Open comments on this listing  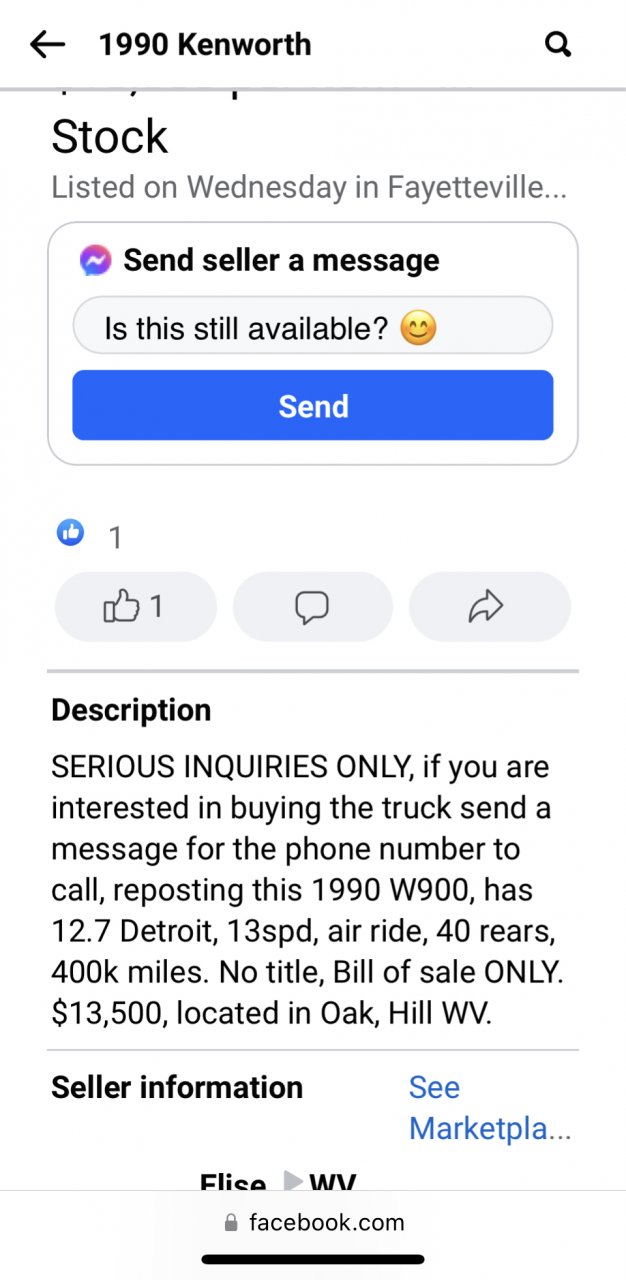(312, 606)
